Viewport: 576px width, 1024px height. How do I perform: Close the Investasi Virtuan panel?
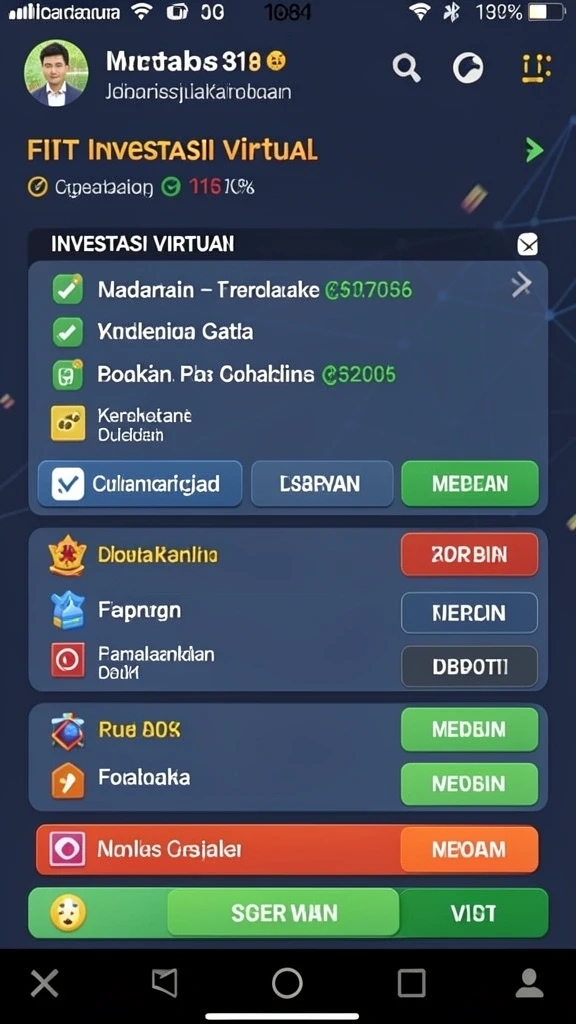(527, 245)
